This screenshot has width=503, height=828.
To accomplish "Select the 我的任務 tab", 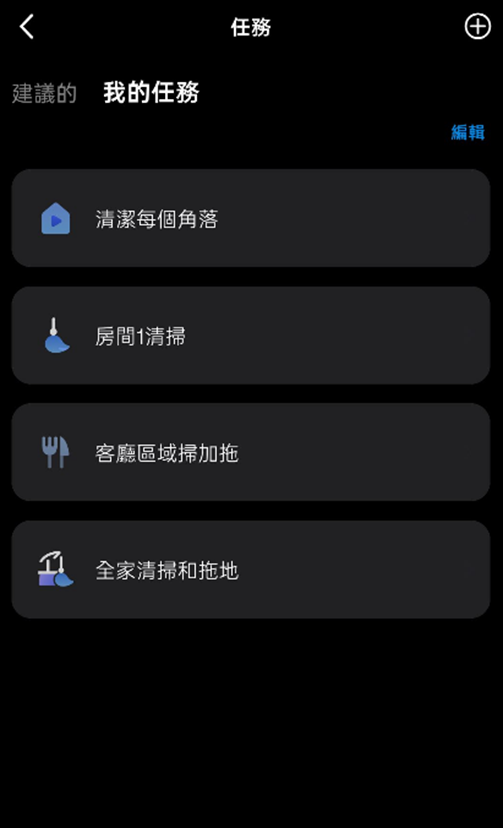I will click(151, 92).
